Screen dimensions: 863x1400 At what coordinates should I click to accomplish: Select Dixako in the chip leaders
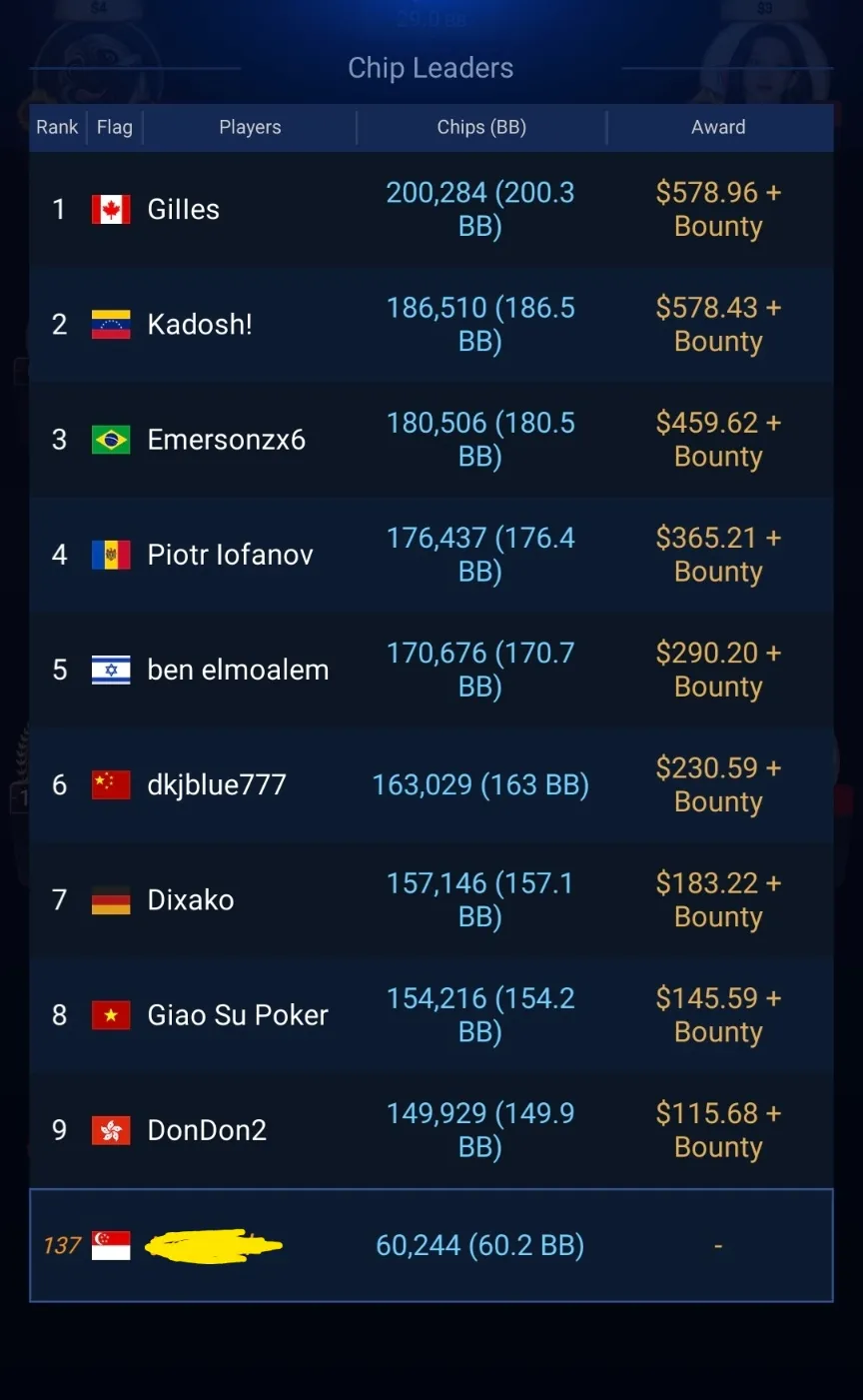tap(191, 900)
